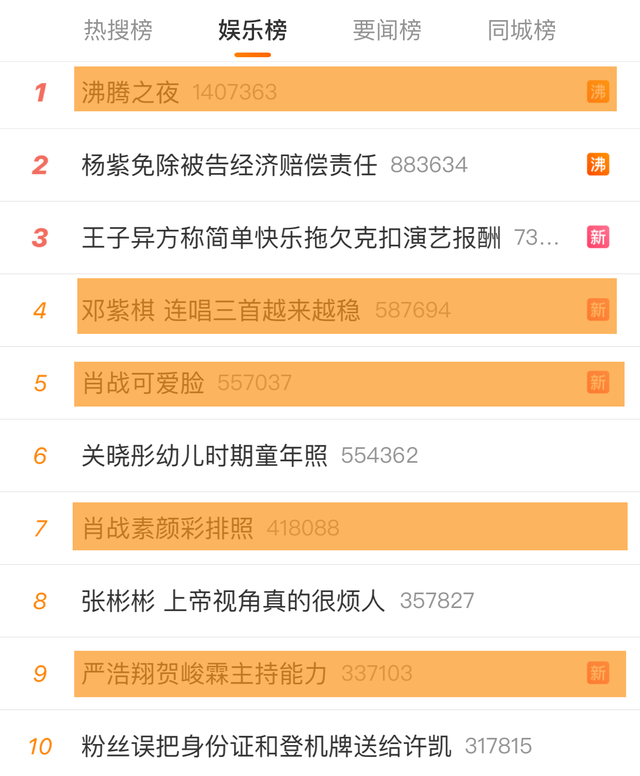Switch to the 热搜榜 tab
The image size is (640, 776).
[118, 31]
